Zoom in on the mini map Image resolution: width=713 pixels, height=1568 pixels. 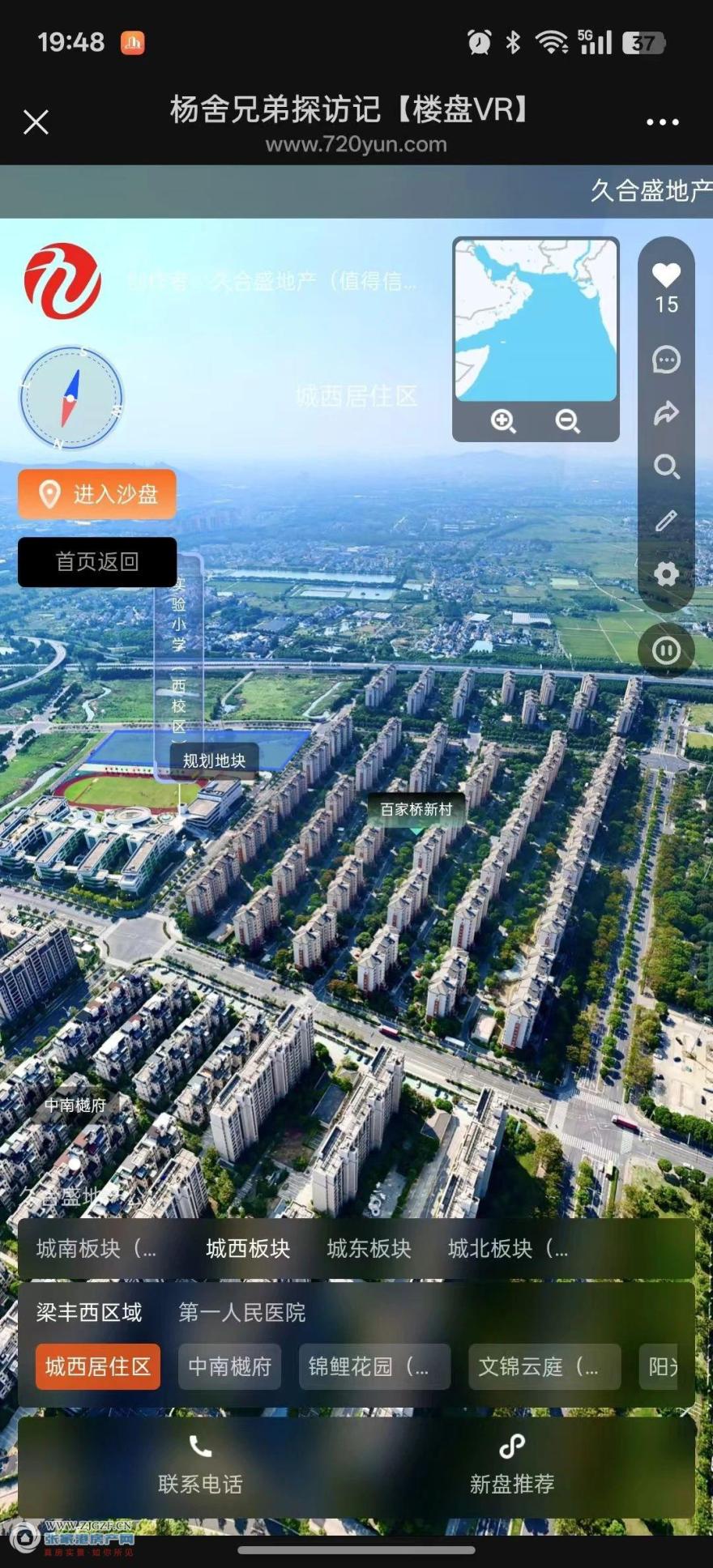click(x=503, y=421)
